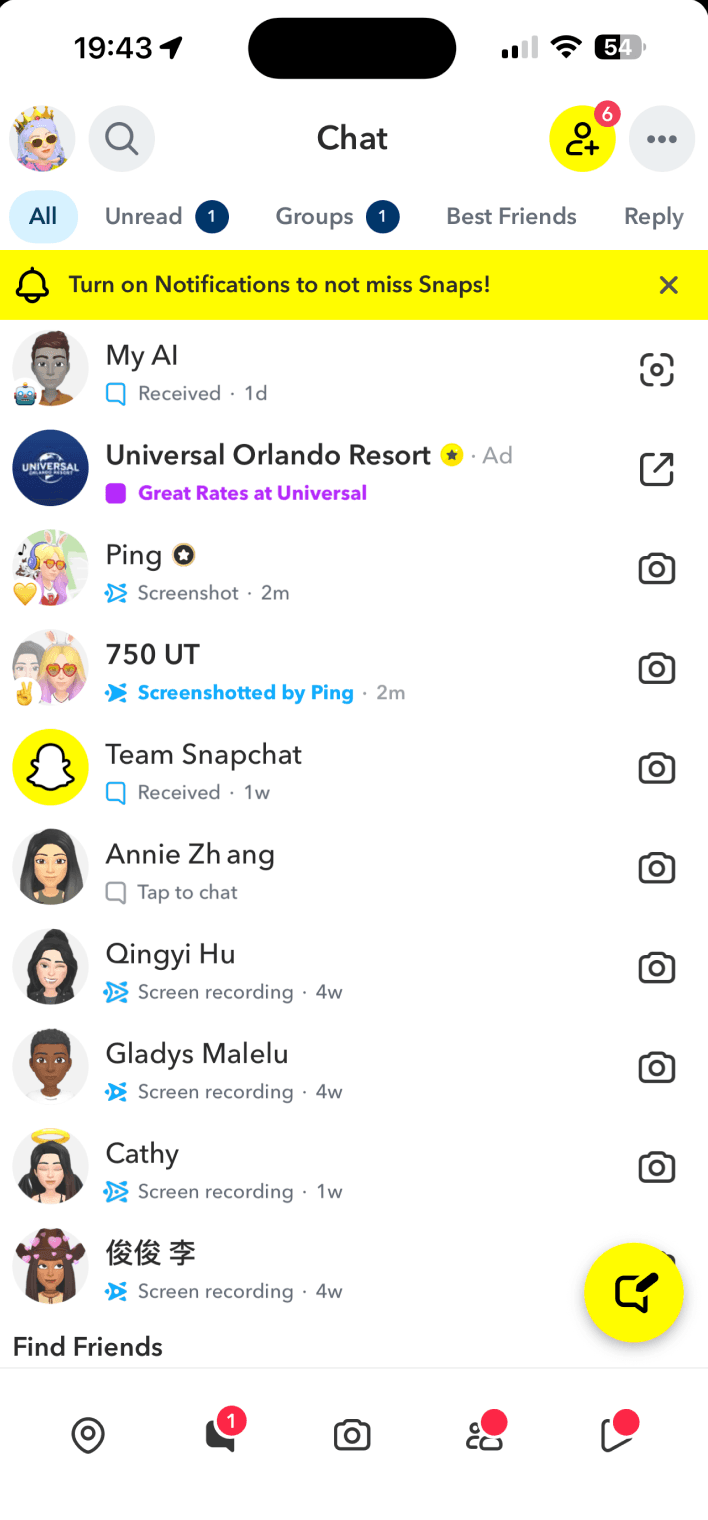Open the three-dot overflow menu
708x1520 pixels.
[662, 139]
